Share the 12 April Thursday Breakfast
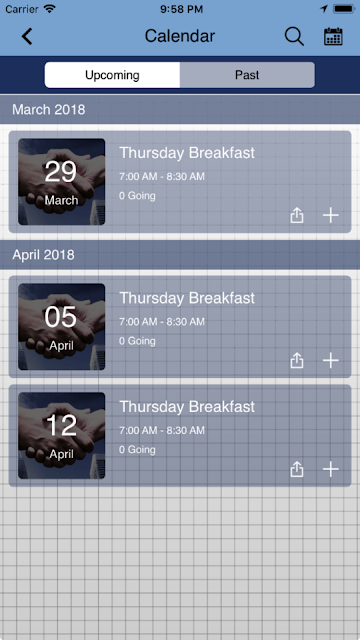The image size is (360, 640). 297,469
